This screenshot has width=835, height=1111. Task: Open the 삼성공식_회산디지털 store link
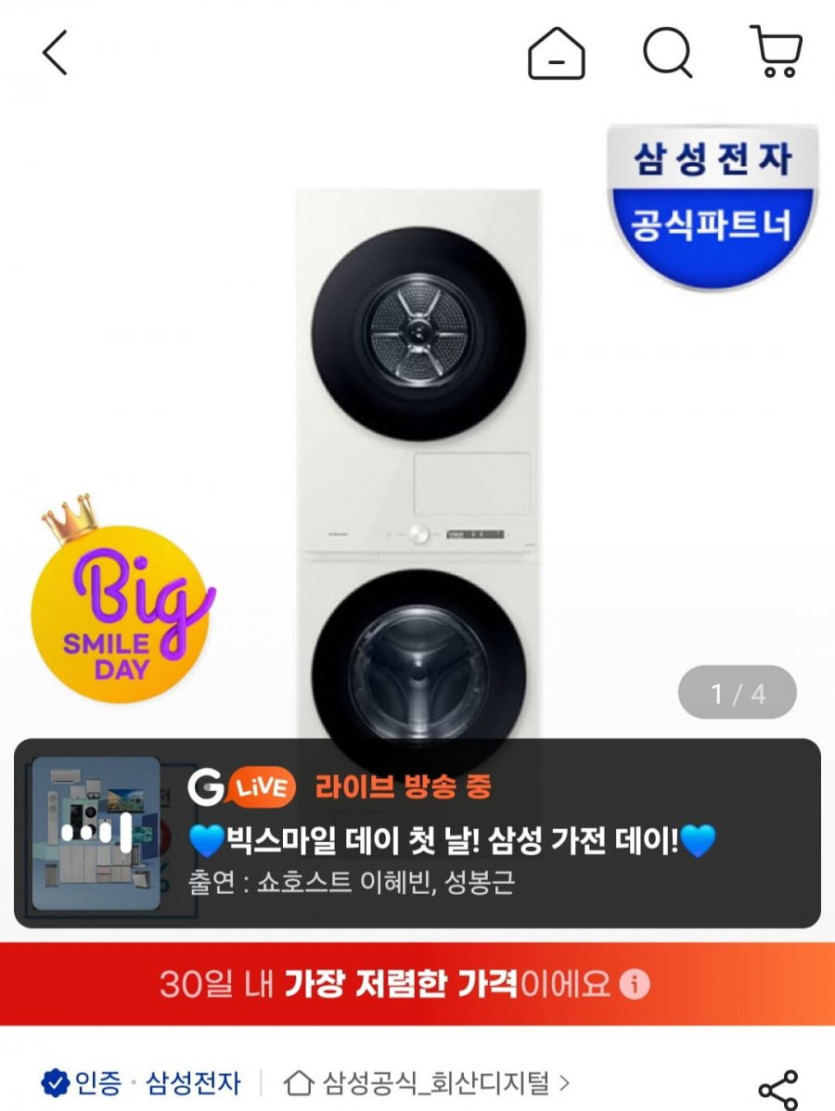tap(428, 1083)
